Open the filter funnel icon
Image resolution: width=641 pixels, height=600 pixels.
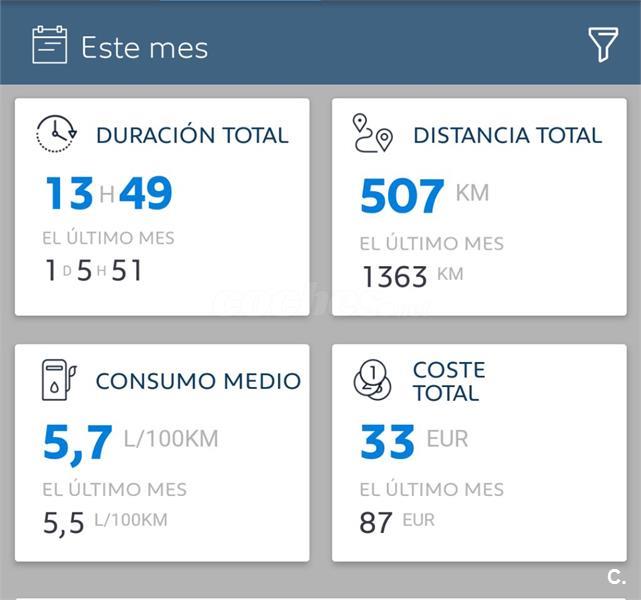click(603, 45)
